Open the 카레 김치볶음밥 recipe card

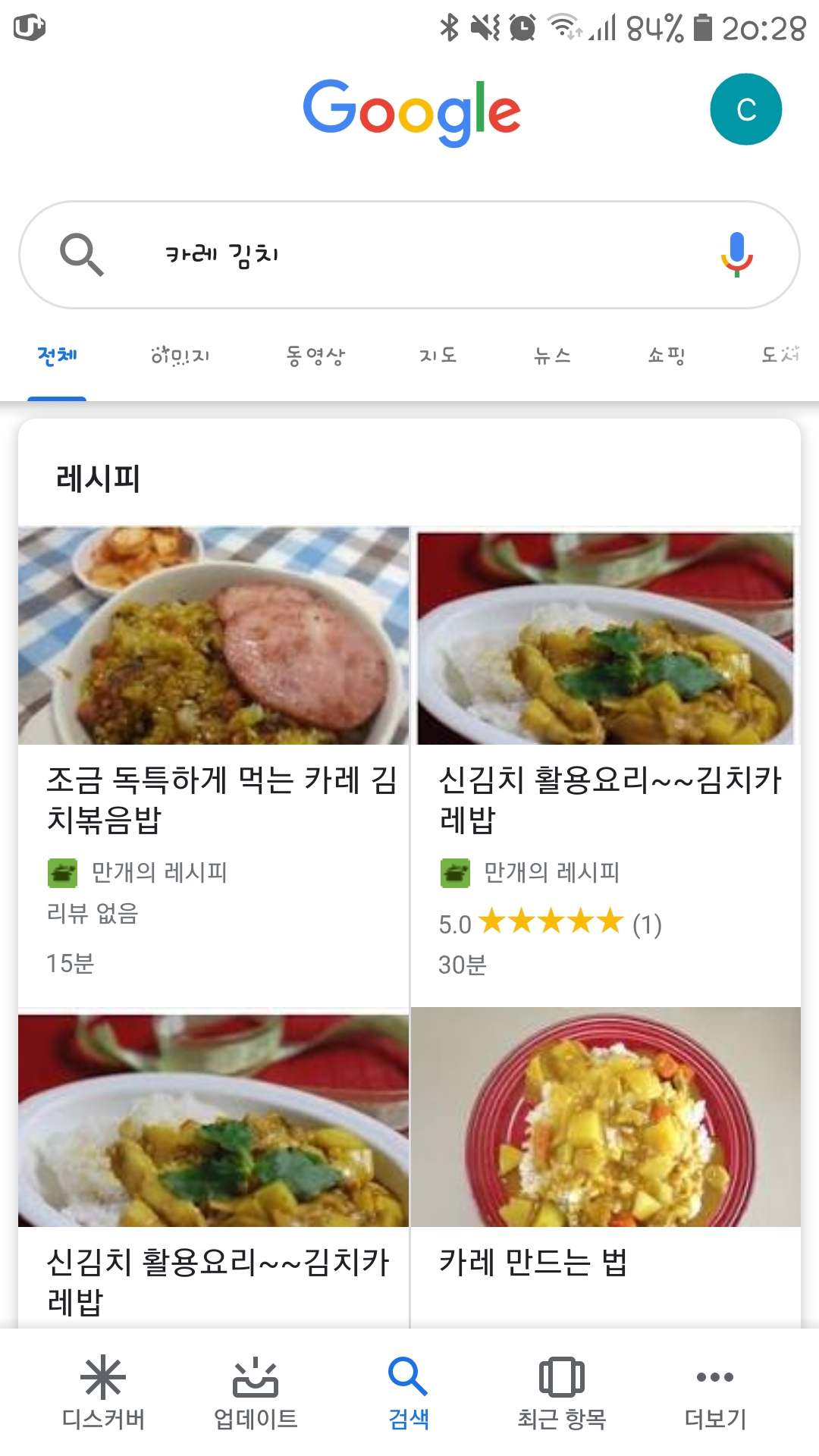tap(214, 766)
